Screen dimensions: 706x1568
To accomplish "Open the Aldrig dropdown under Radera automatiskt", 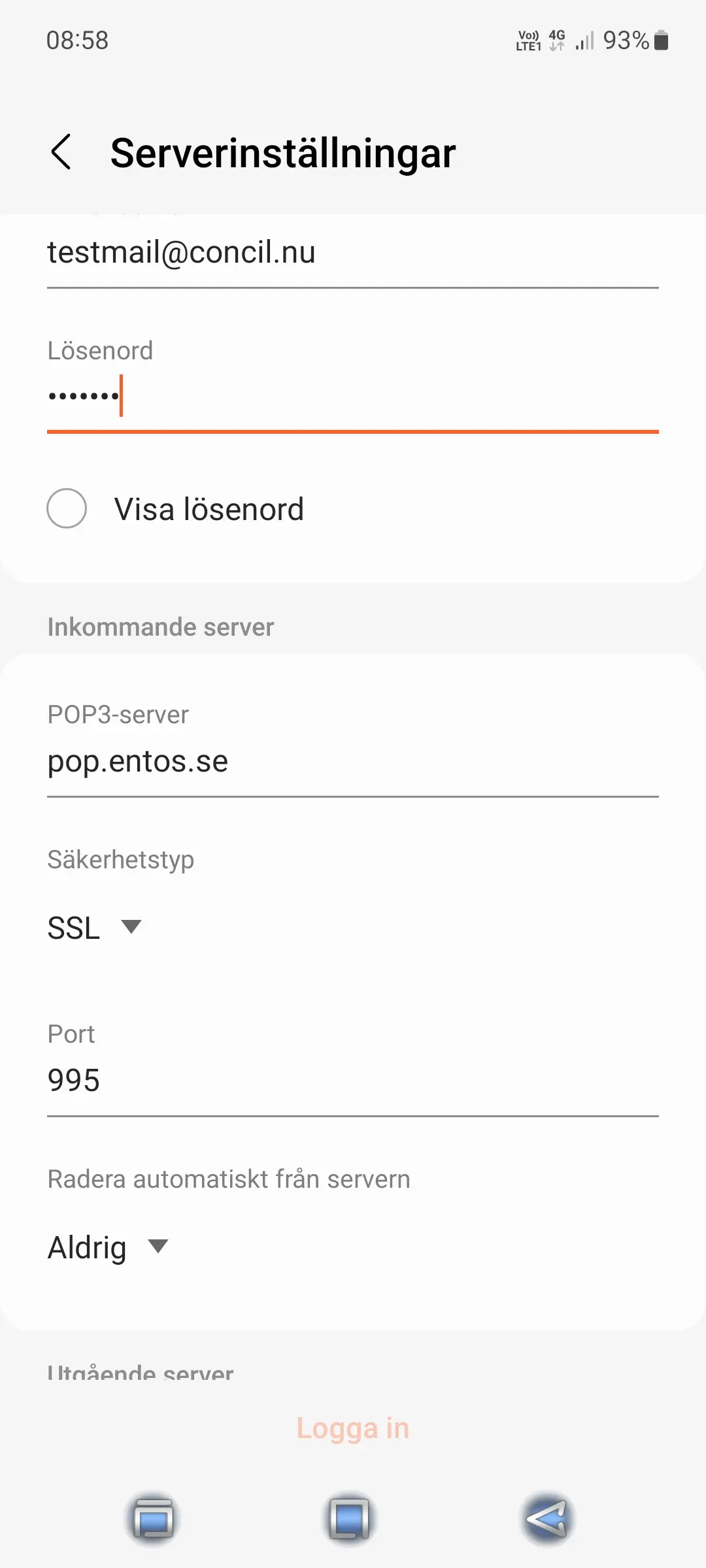I will [108, 1247].
